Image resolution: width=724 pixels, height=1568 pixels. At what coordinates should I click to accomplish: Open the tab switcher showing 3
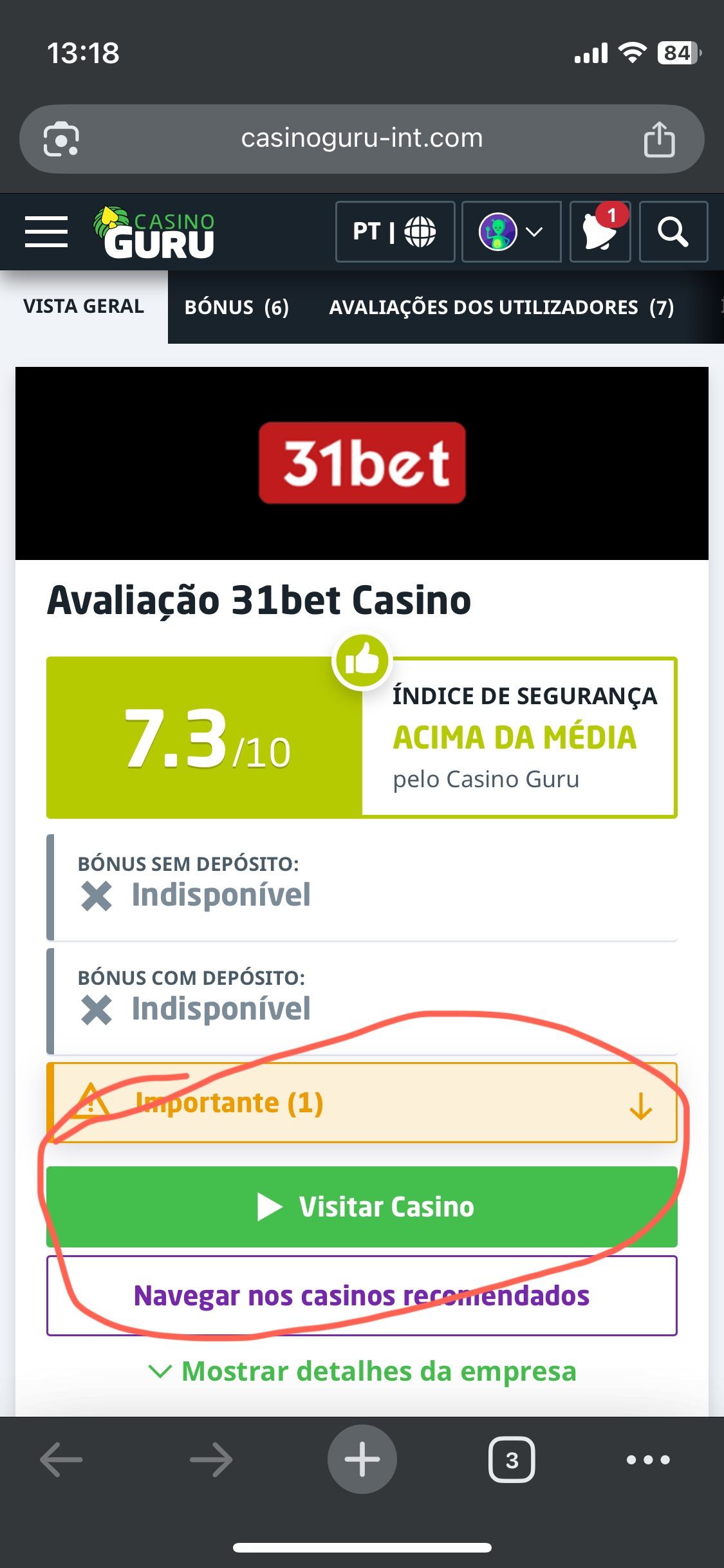(x=512, y=1460)
